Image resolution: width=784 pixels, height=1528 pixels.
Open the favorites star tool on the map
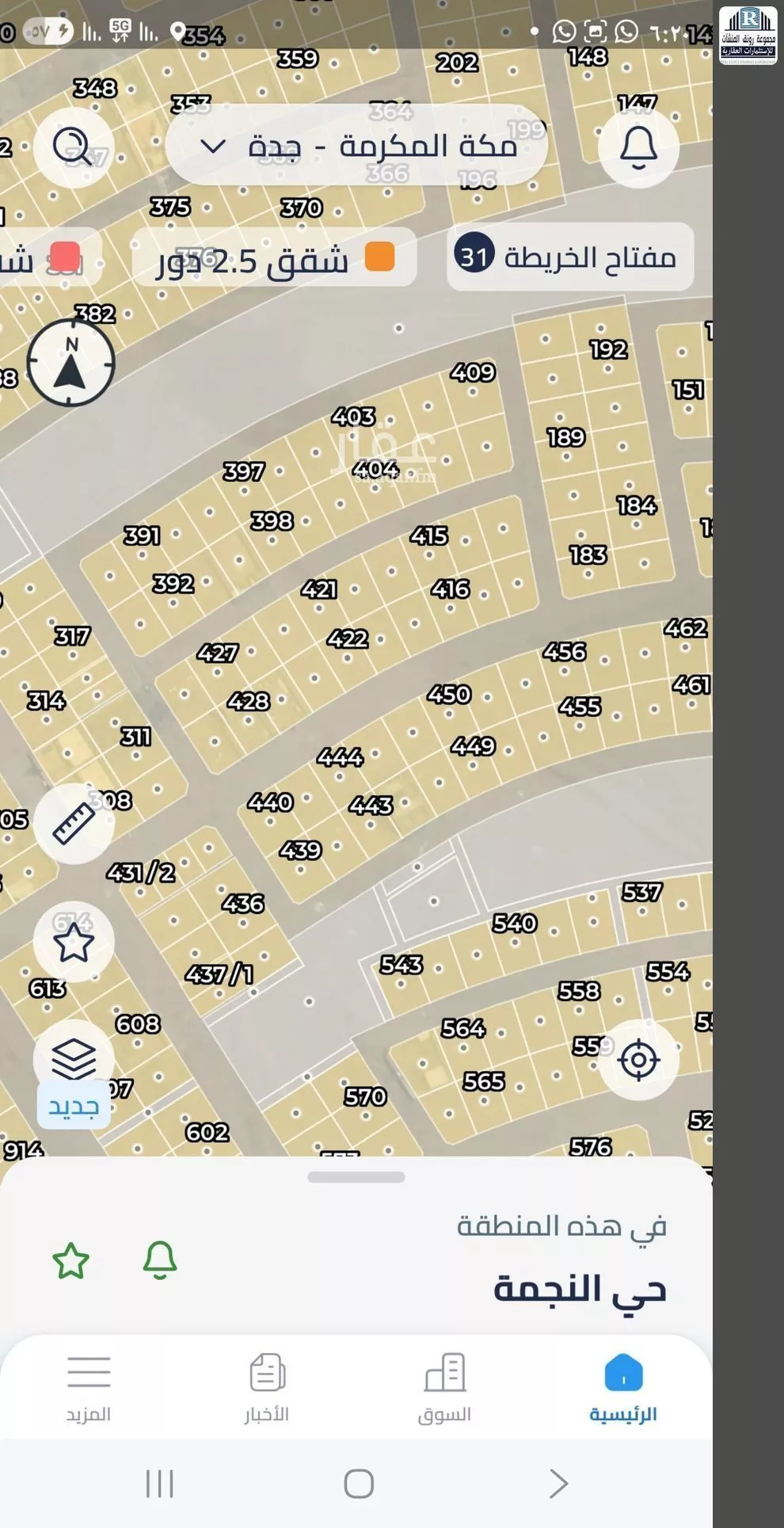point(74,941)
